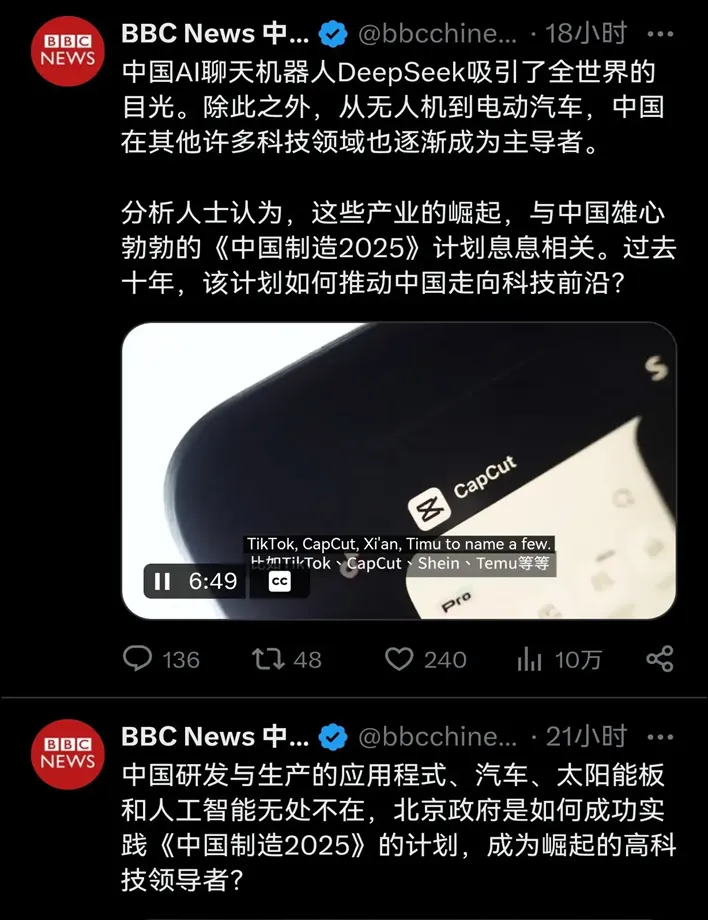Open the BBC News avatar on the 21小时 post
708x920 pixels.
pyautogui.click(x=67, y=754)
